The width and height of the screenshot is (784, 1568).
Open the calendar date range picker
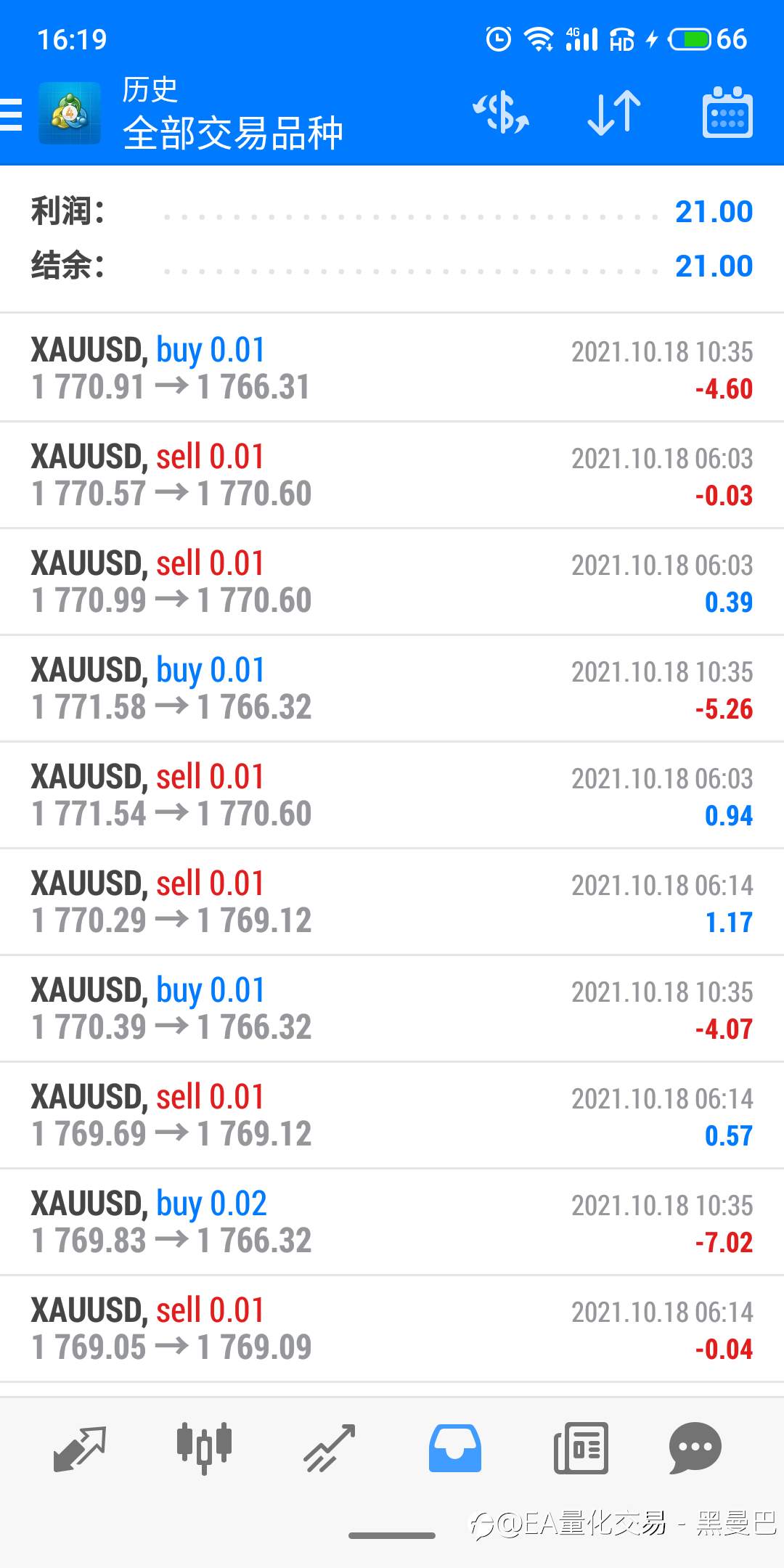pos(727,113)
